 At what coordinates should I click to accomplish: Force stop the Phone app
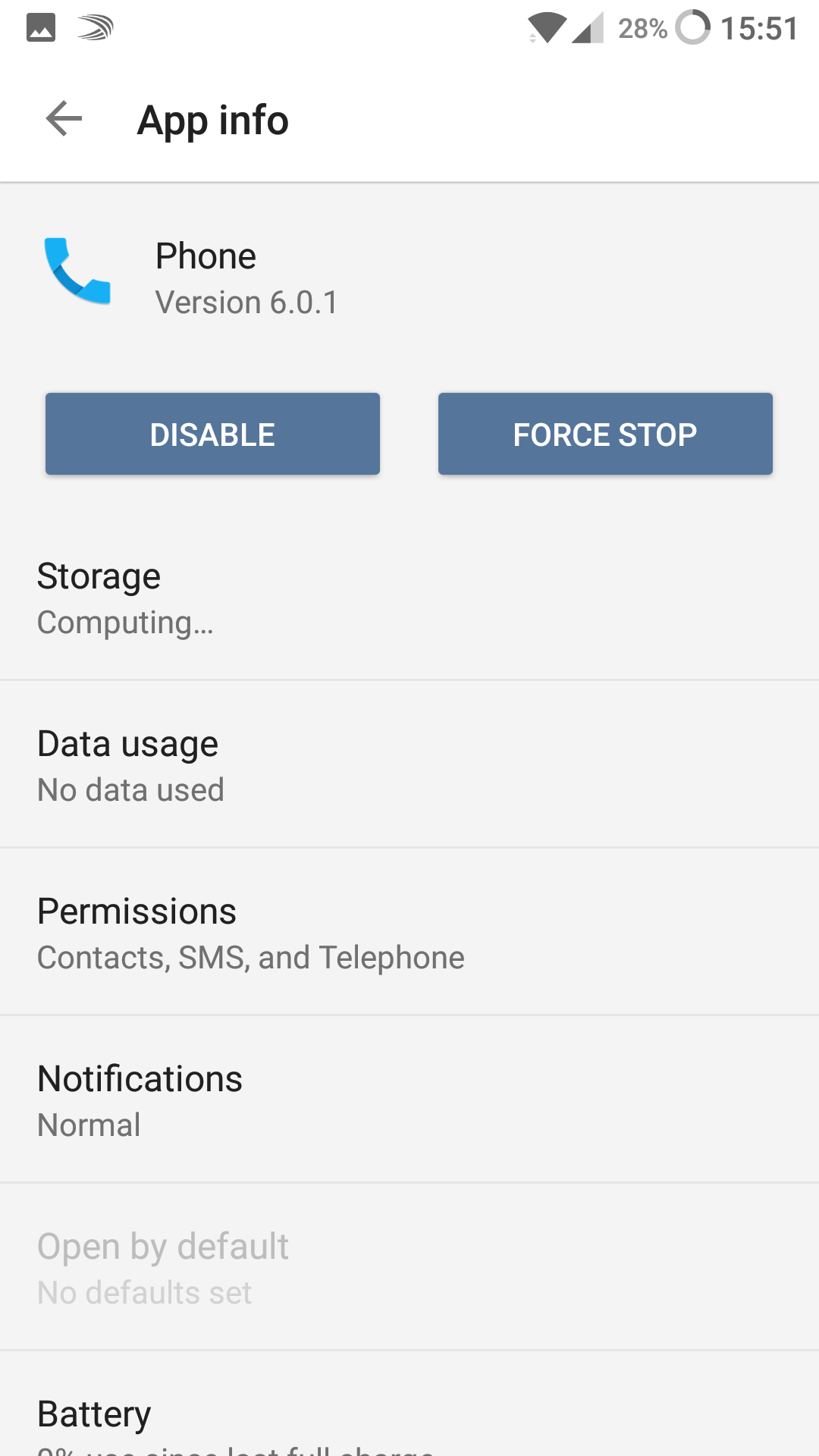[x=605, y=434]
